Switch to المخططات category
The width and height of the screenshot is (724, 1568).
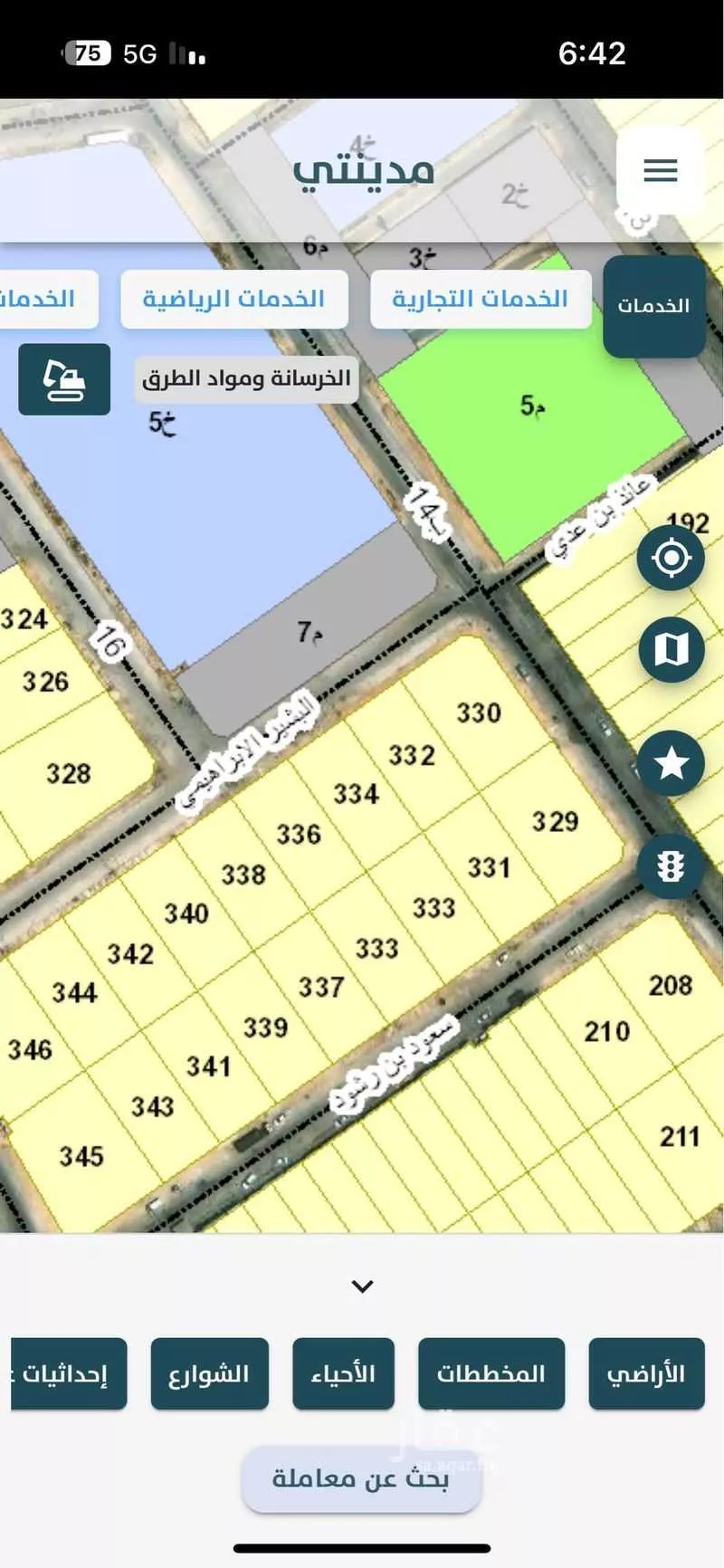tap(491, 1373)
